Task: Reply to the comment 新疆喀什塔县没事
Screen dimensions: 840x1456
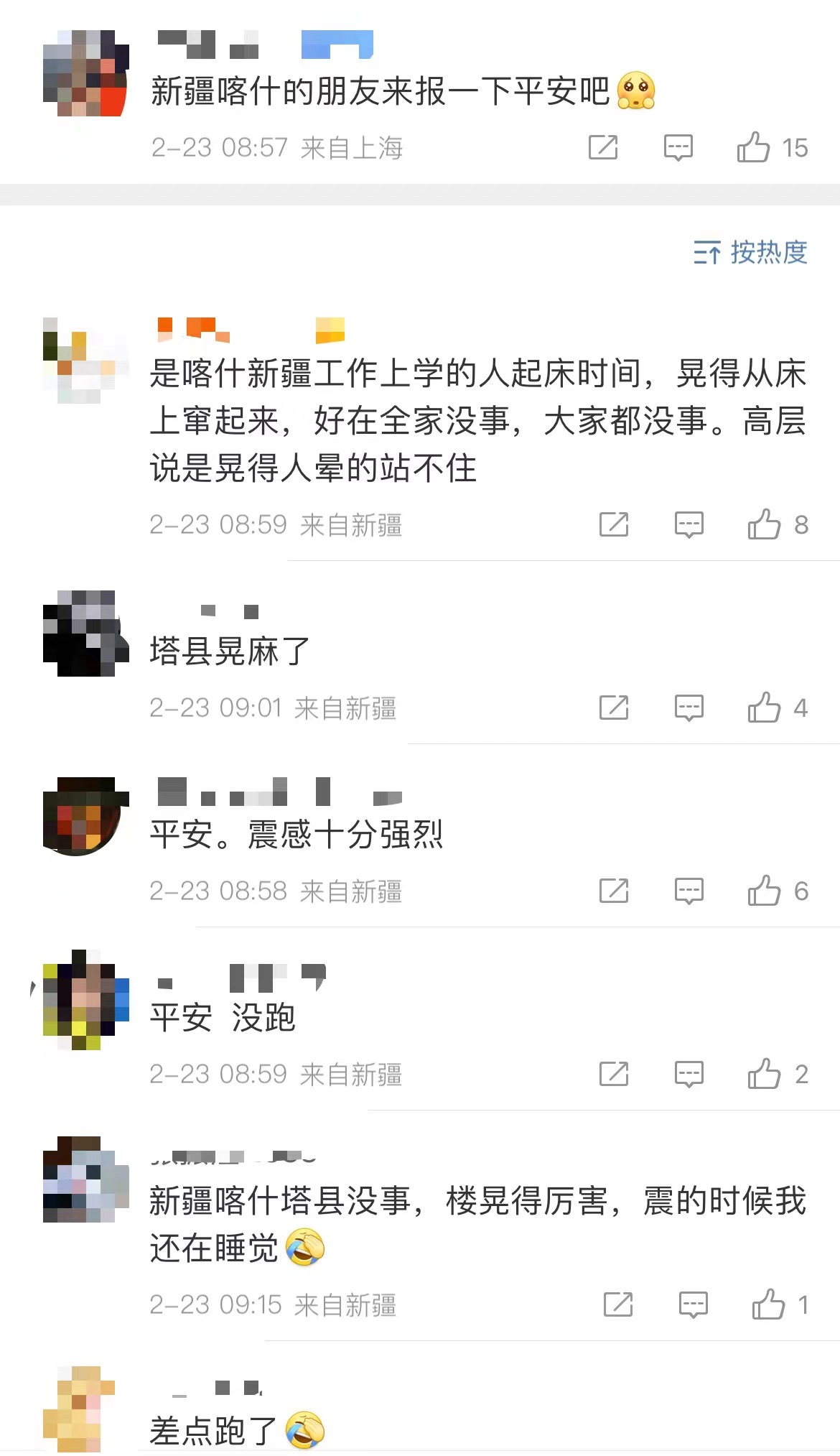Action: [x=693, y=1304]
